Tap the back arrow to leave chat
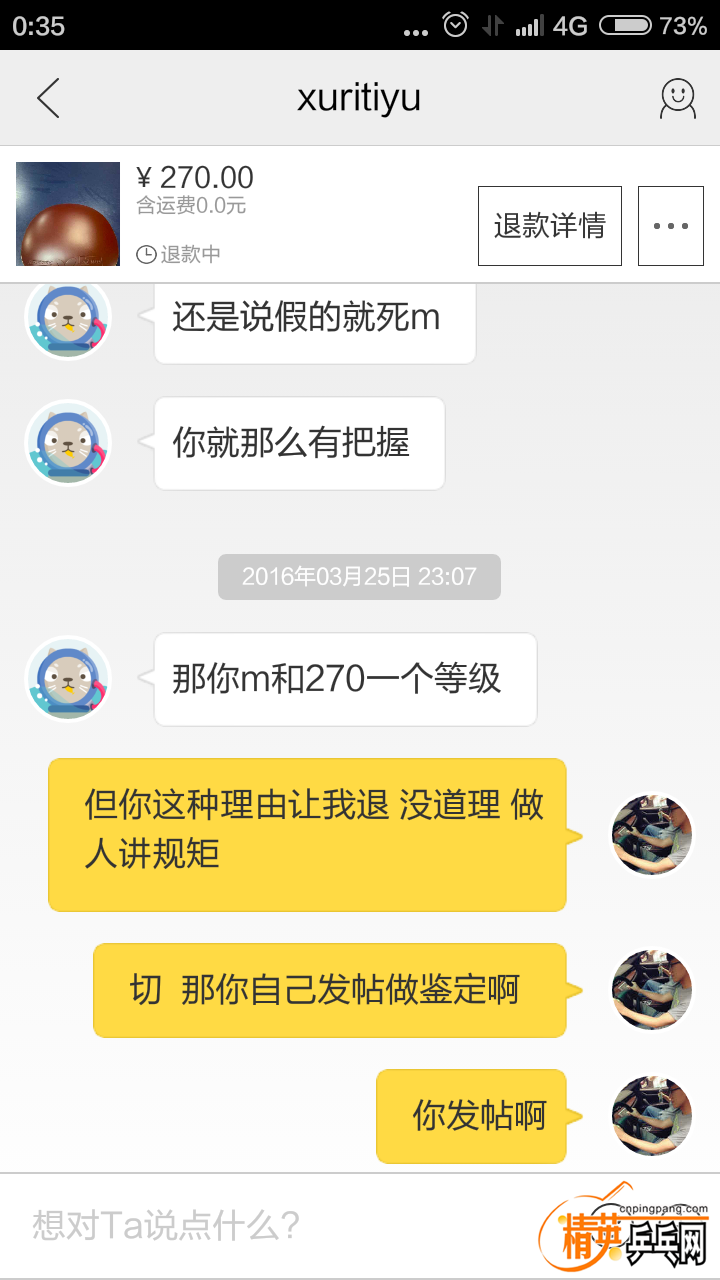Image resolution: width=720 pixels, height=1280 pixels. tap(48, 98)
